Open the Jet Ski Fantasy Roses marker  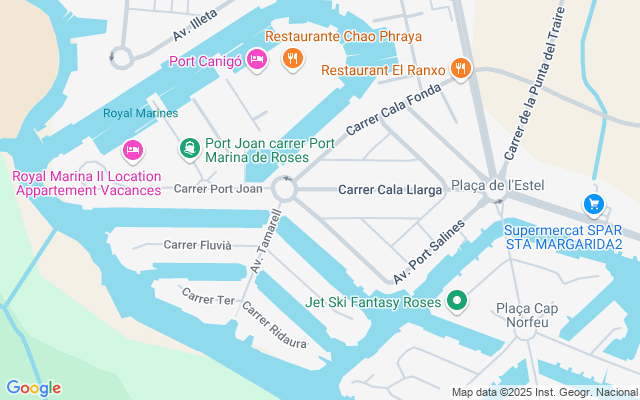(458, 300)
